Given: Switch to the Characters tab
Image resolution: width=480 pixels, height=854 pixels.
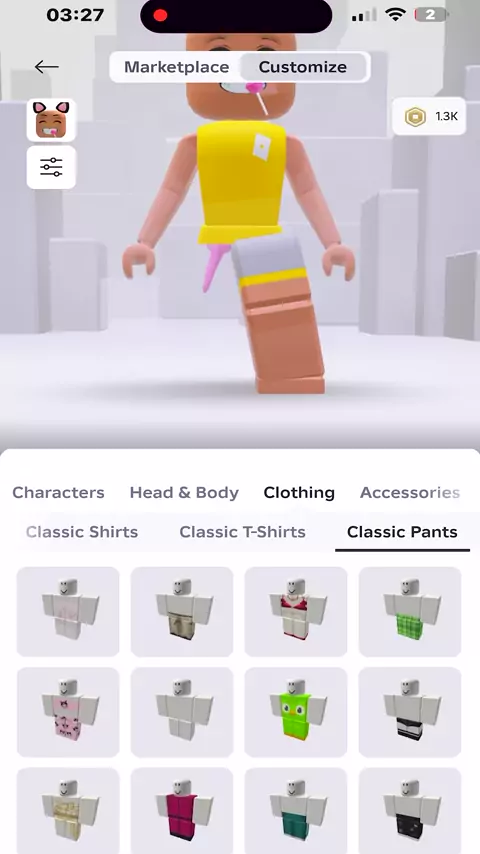Looking at the screenshot, I should click(x=58, y=492).
